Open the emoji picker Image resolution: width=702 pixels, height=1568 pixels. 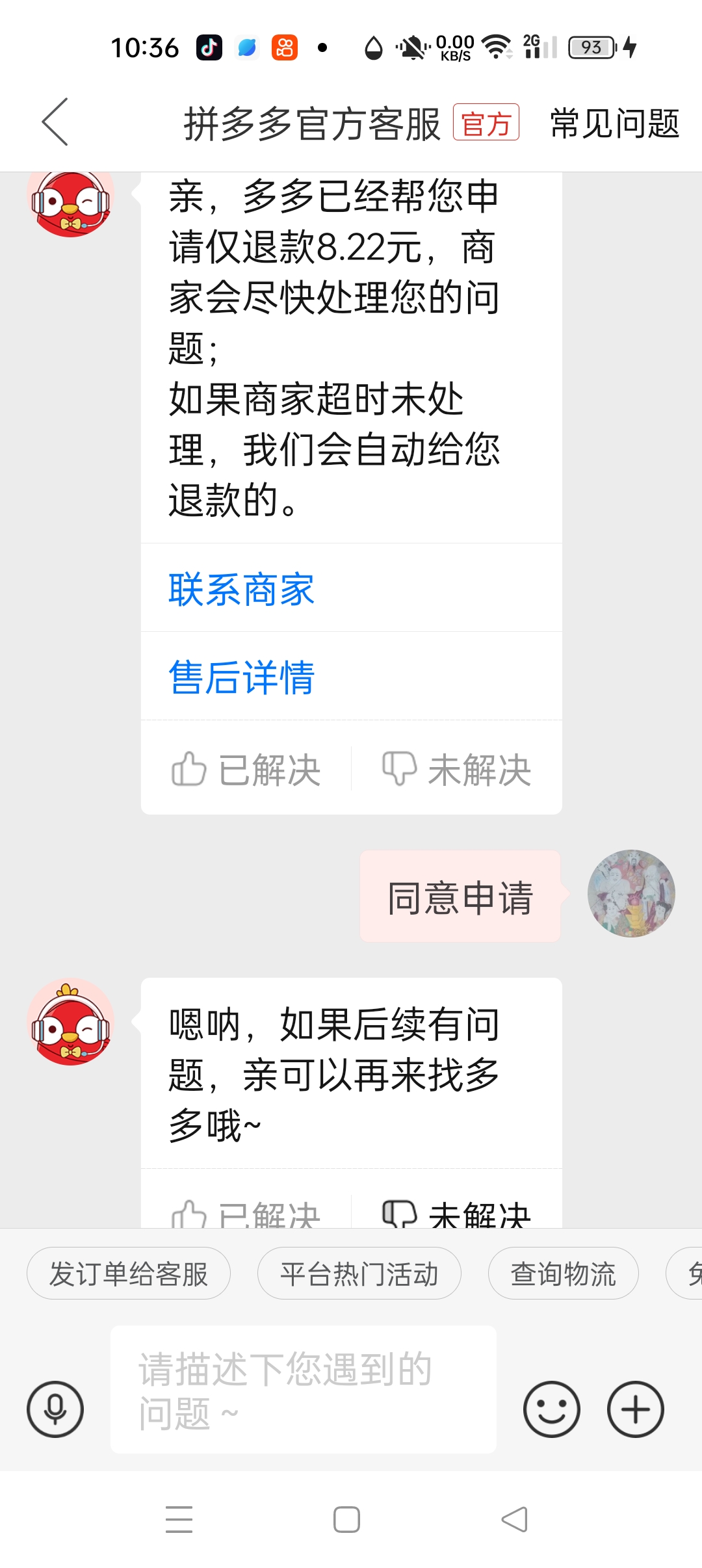point(551,1409)
